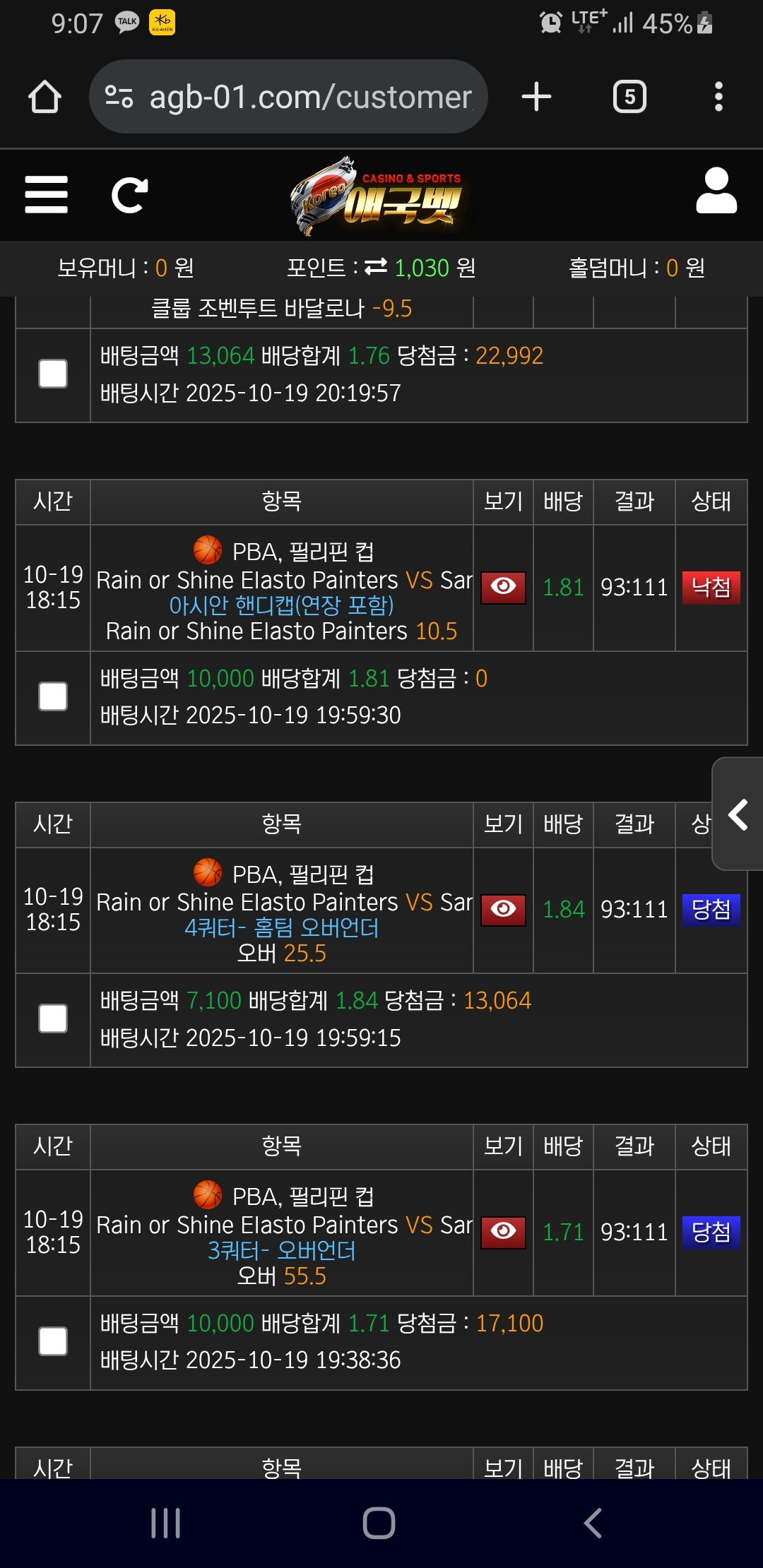Check the box for the 19:59:30 bet
The image size is (763, 1568).
(53, 696)
